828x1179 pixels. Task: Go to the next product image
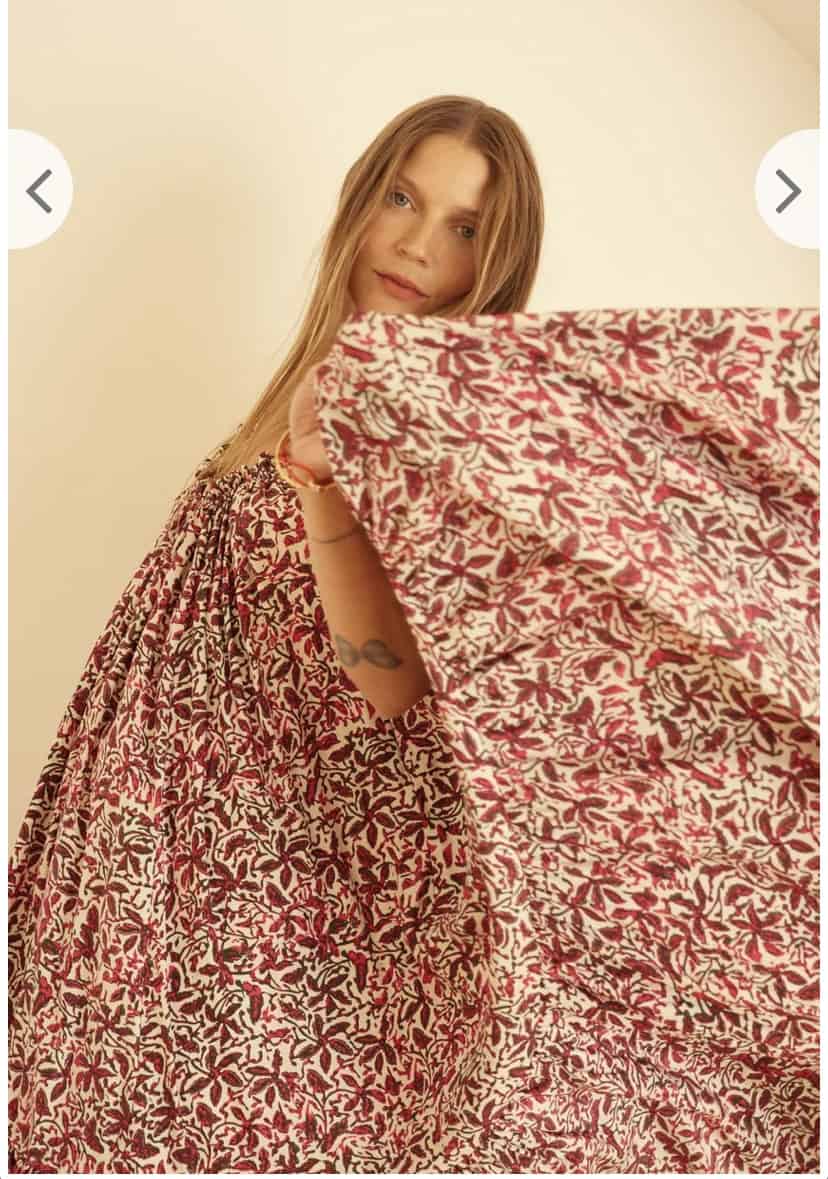788,190
